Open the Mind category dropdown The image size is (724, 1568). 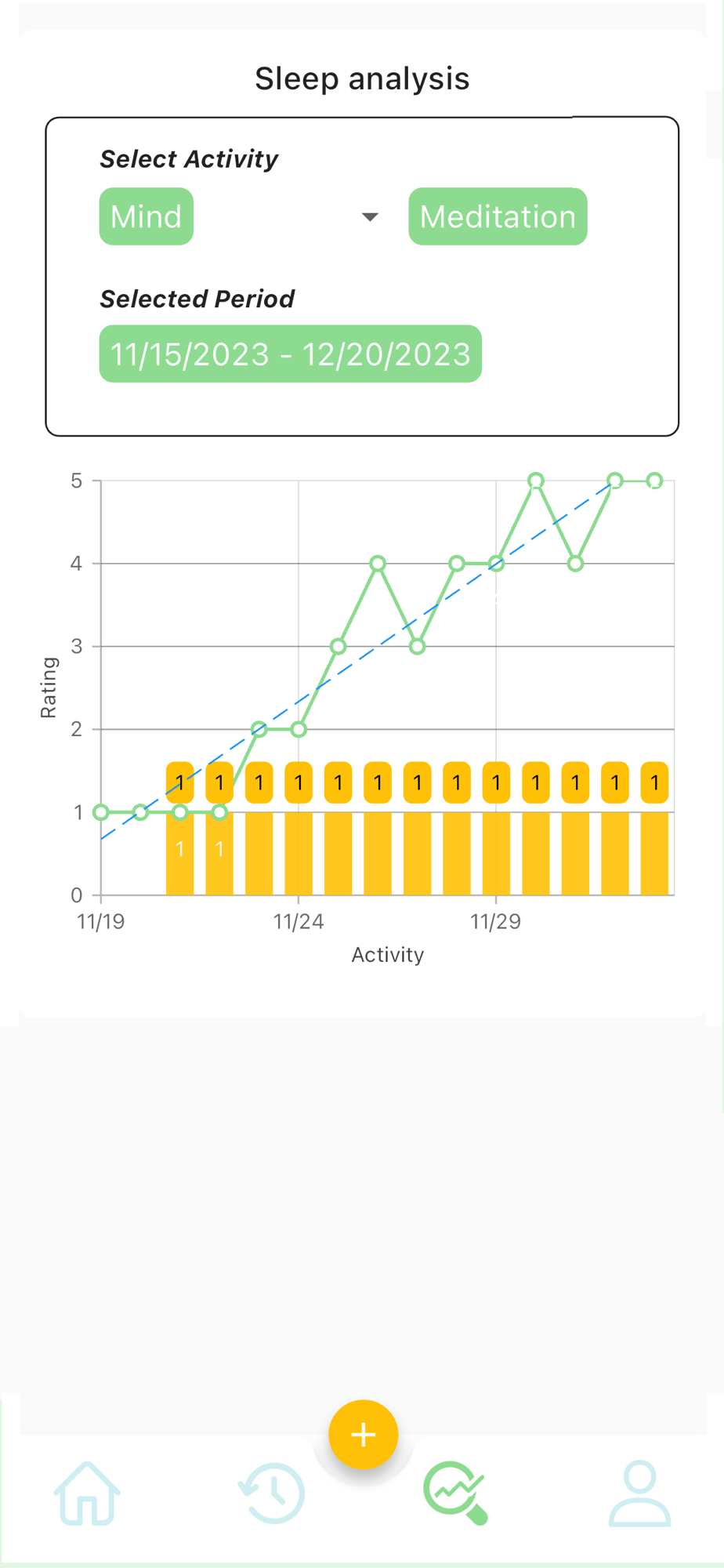[x=370, y=217]
